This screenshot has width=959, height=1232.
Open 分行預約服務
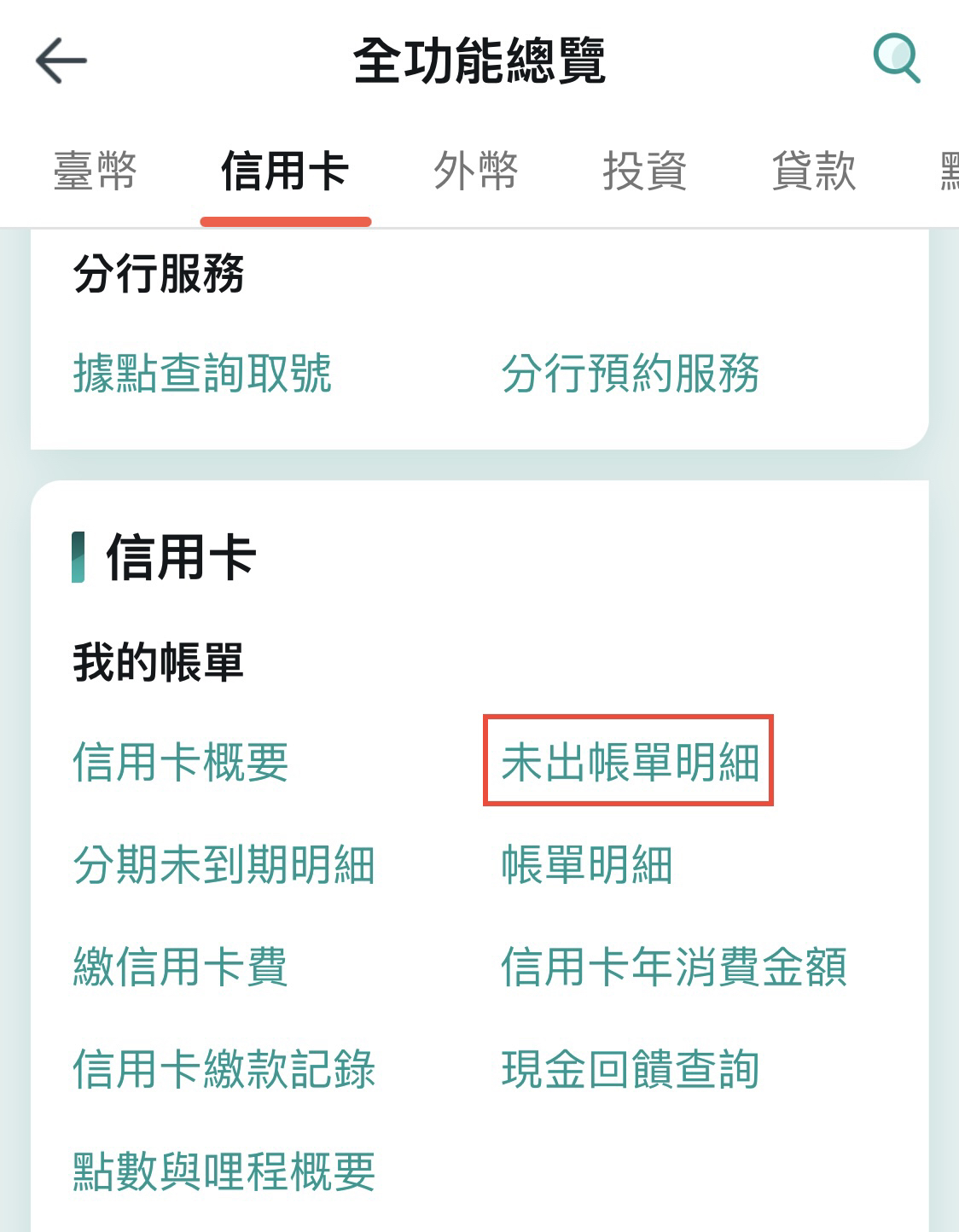point(630,374)
